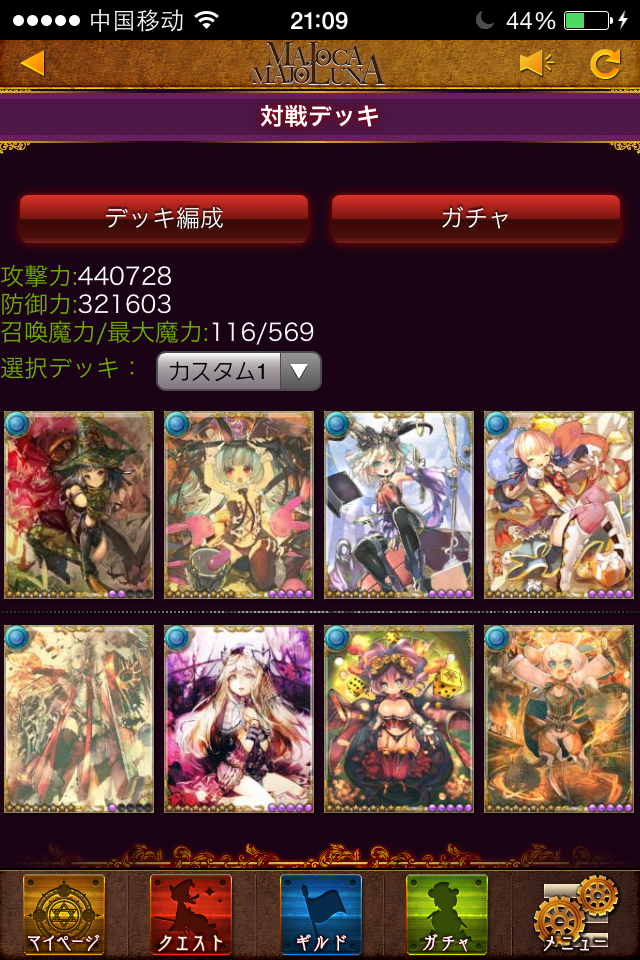View the blonde twin-tail fire card
The height and width of the screenshot is (960, 640).
(x=559, y=719)
